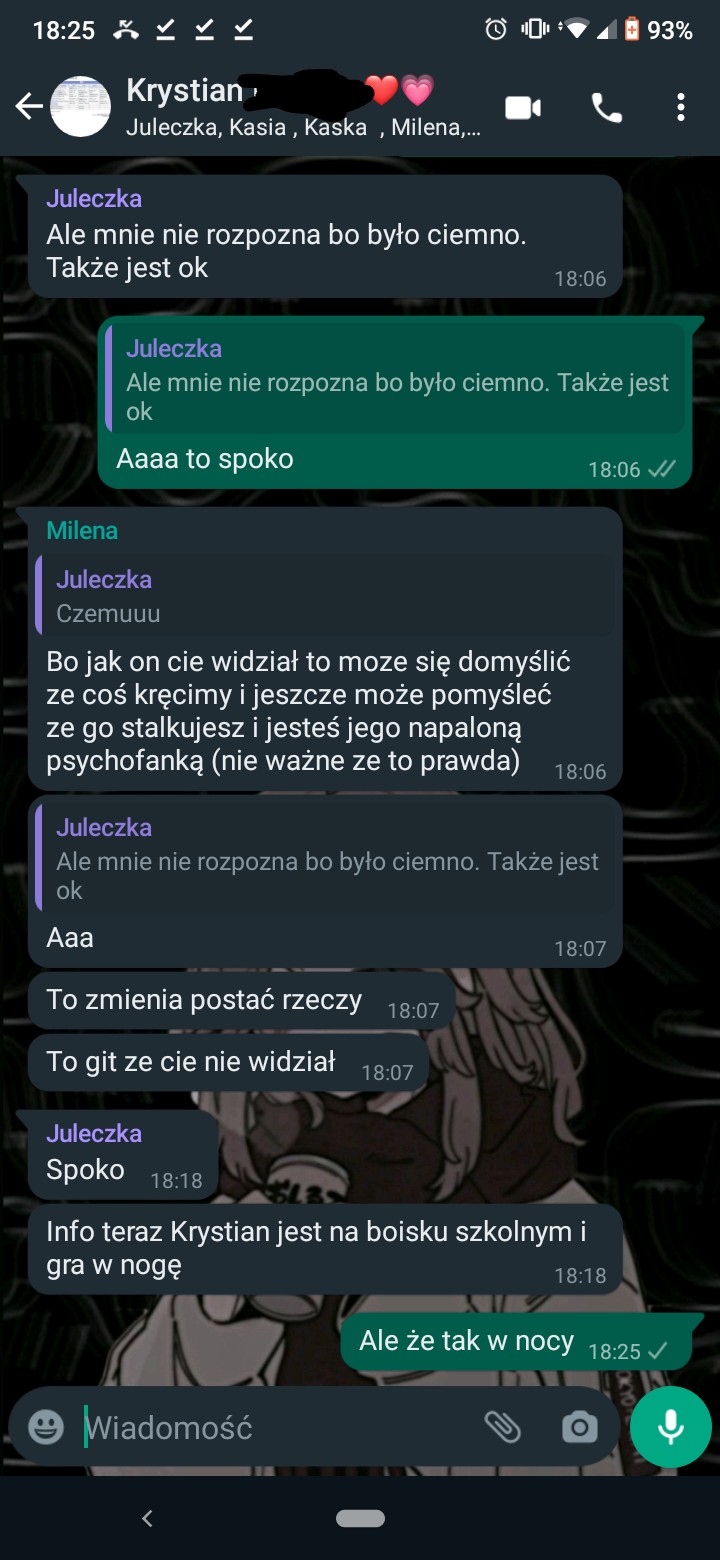This screenshot has height=1560, width=720.
Task: Start a group video call
Action: point(522,107)
